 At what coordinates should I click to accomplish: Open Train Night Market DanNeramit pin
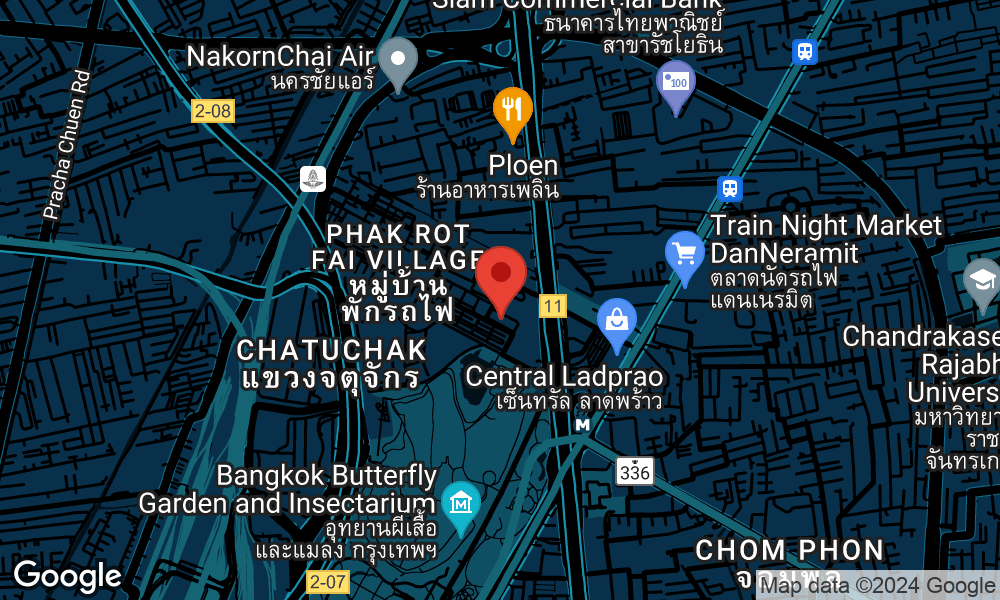(685, 254)
